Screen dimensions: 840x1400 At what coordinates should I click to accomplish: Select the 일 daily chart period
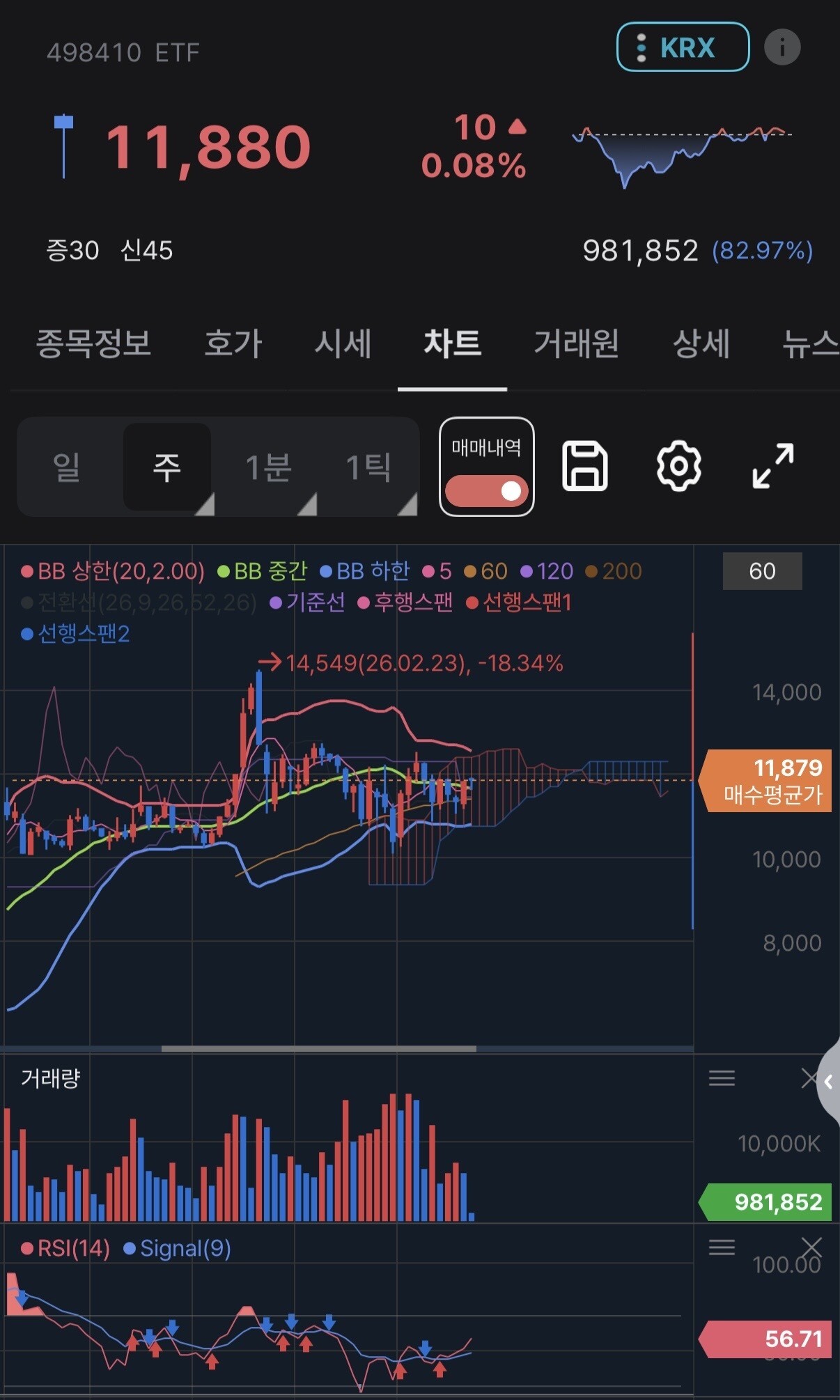click(x=67, y=467)
